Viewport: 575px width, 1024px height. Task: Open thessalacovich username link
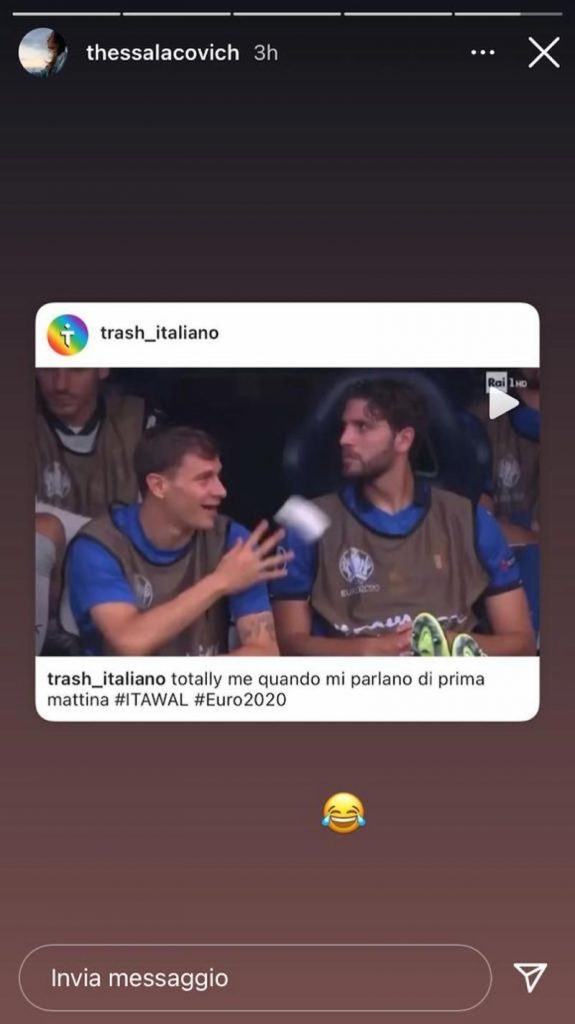[x=163, y=52]
